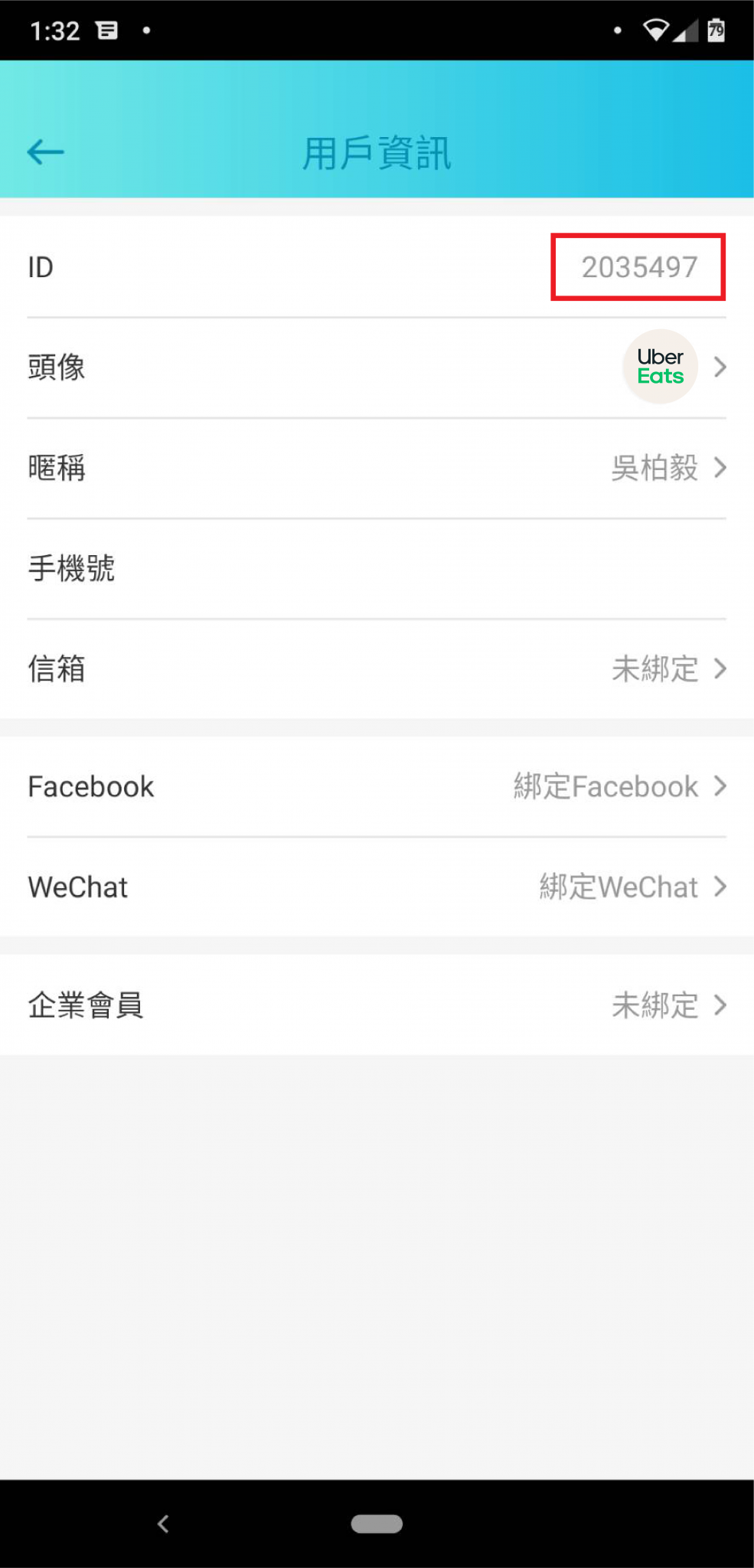Go back using the header arrow

point(45,152)
